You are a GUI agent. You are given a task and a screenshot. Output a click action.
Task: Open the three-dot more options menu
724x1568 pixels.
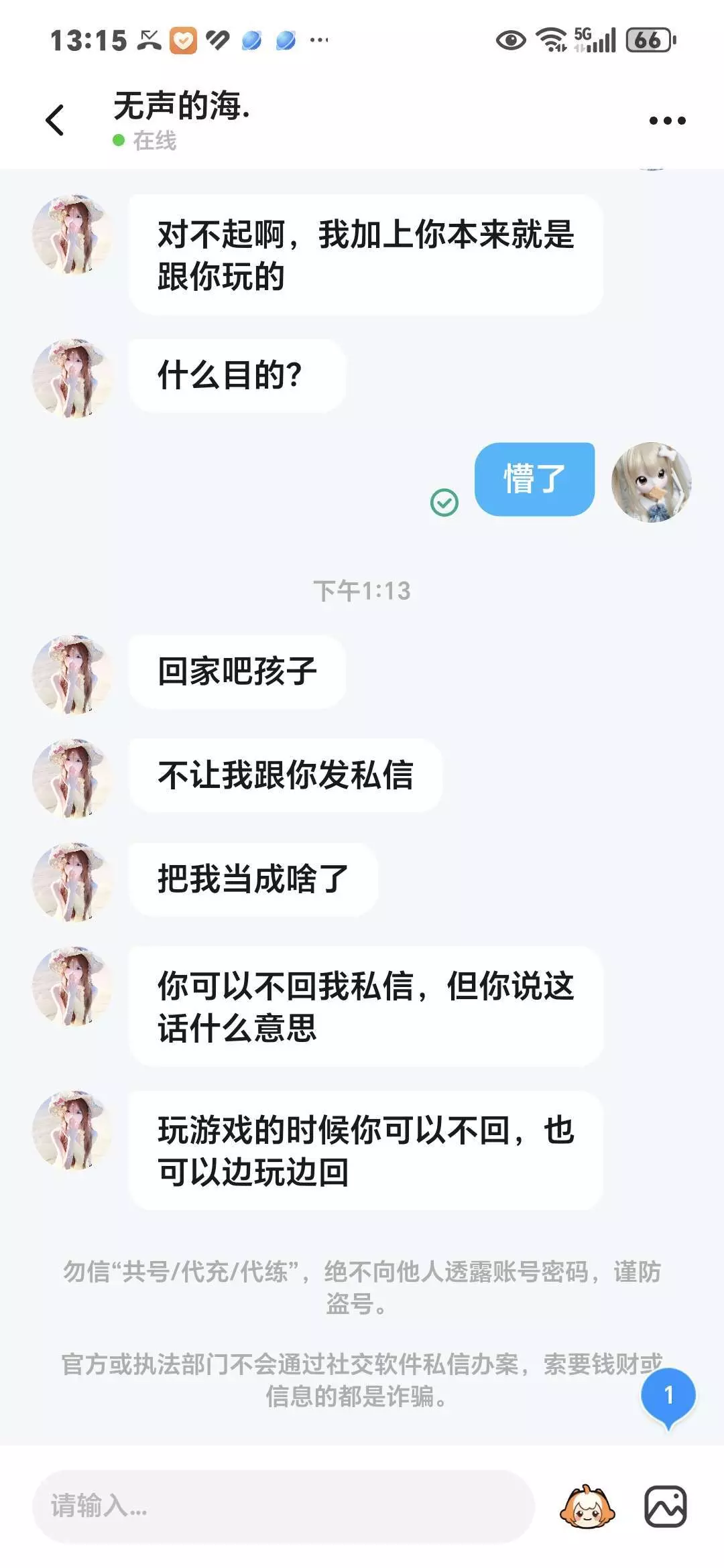coord(667,121)
